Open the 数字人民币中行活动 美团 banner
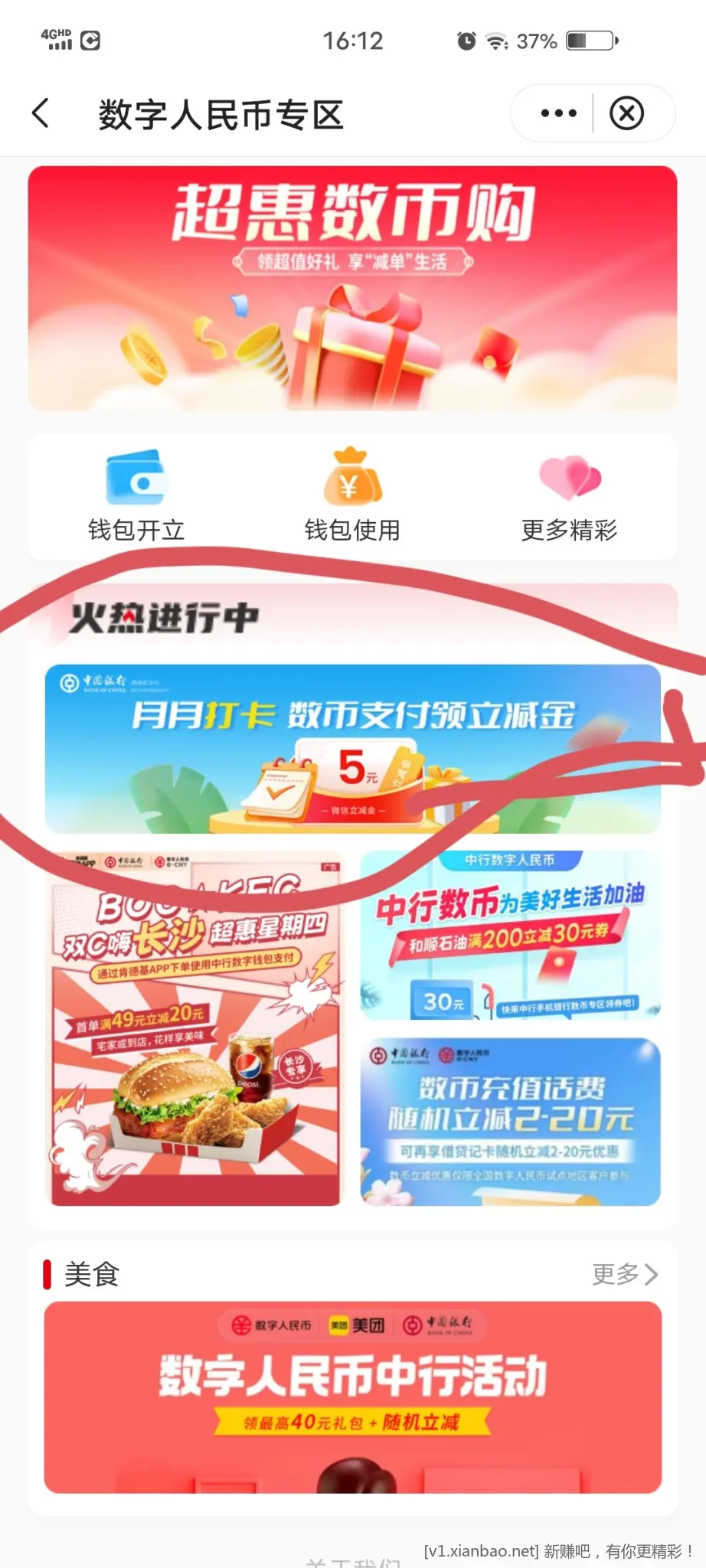Image resolution: width=706 pixels, height=1568 pixels. (352, 1396)
